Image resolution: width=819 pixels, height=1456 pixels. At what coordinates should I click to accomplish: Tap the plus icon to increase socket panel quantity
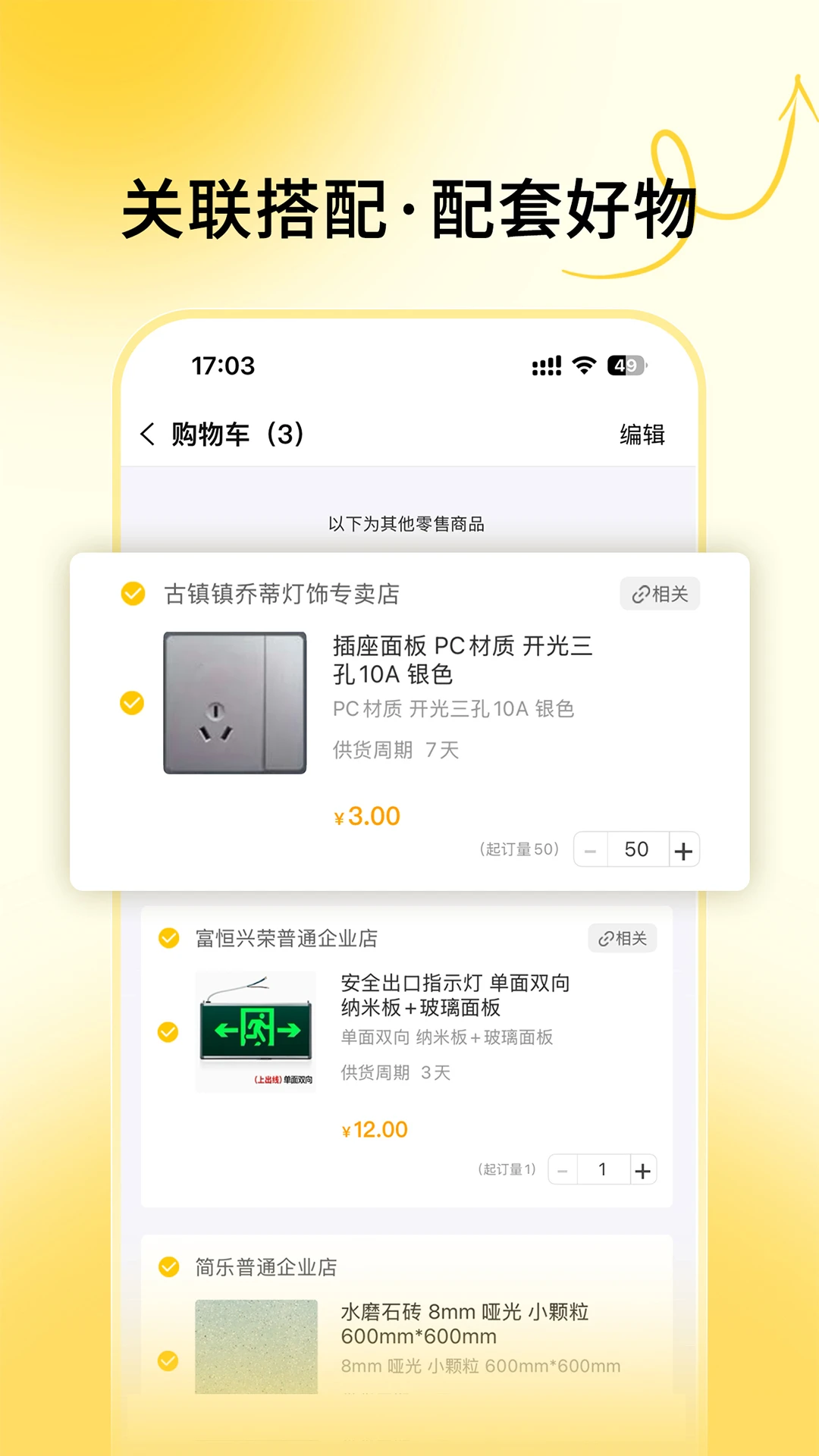pos(683,849)
